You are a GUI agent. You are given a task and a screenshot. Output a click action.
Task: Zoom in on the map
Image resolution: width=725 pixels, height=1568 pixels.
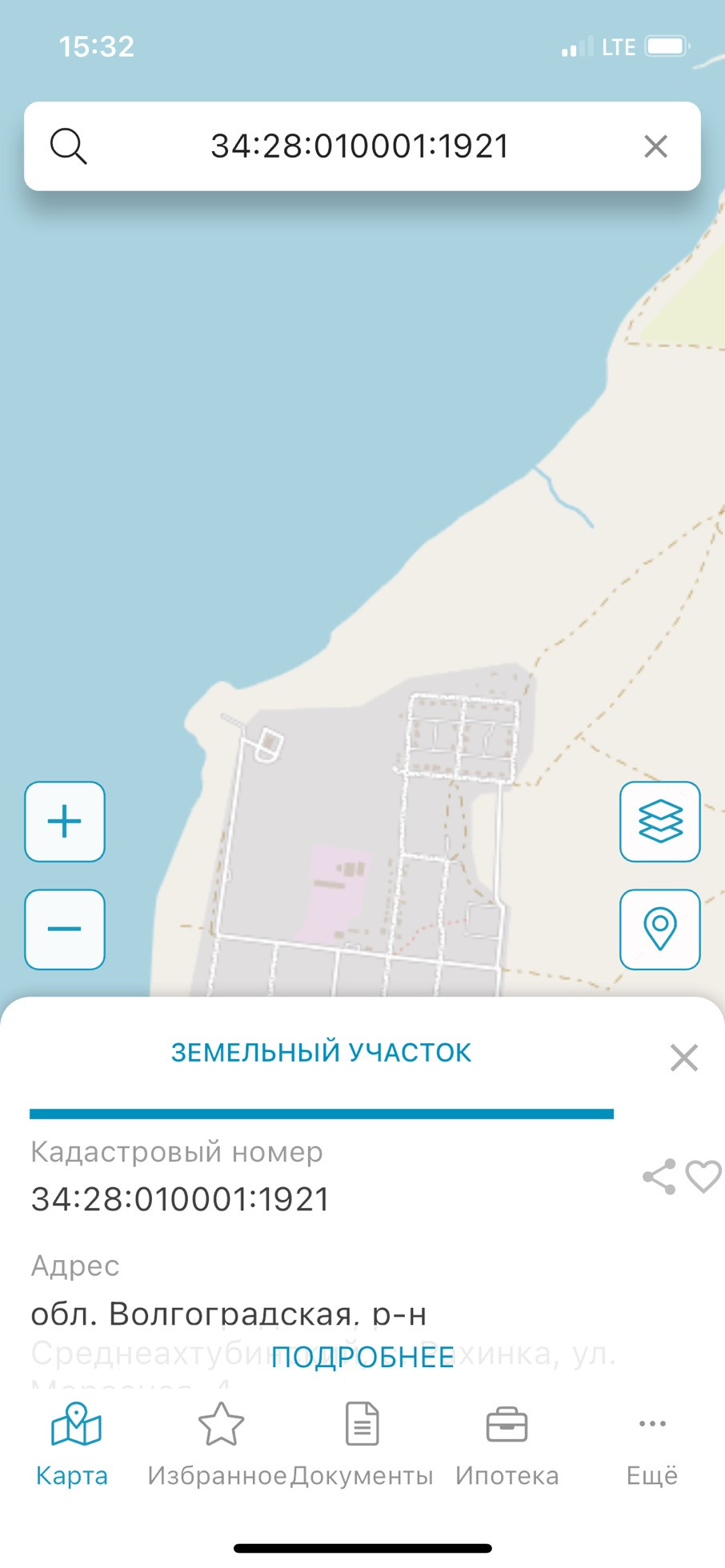[65, 822]
